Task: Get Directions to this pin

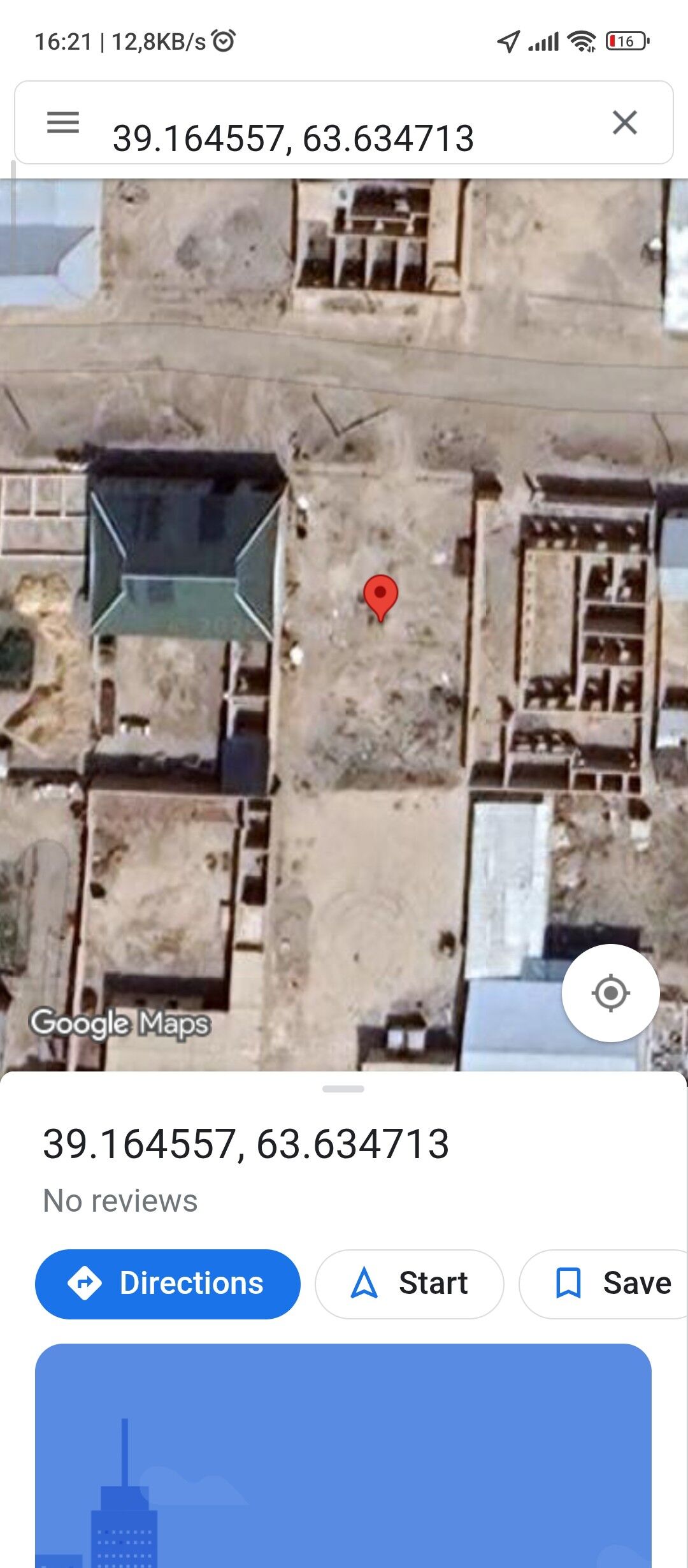Action: coord(168,1284)
